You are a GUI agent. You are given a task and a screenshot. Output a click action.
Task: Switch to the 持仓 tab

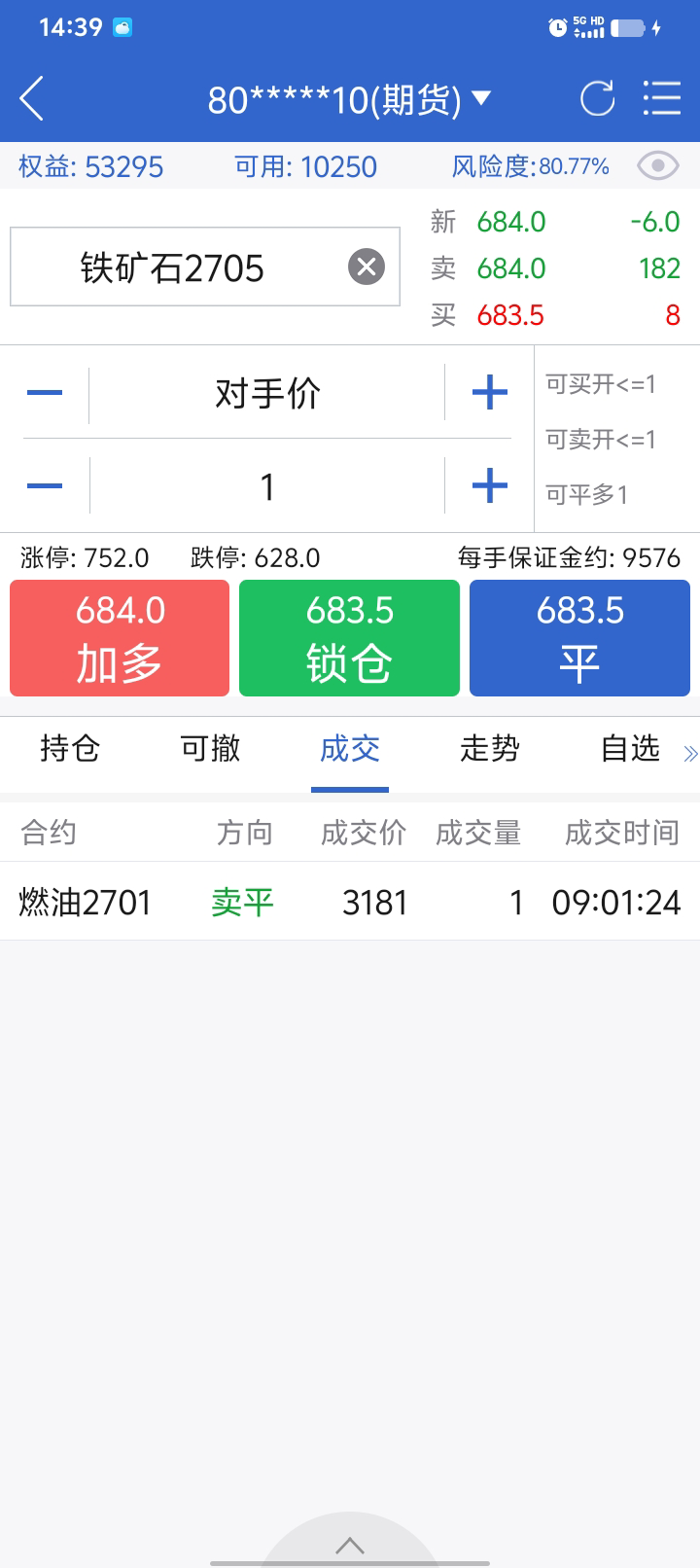click(70, 749)
